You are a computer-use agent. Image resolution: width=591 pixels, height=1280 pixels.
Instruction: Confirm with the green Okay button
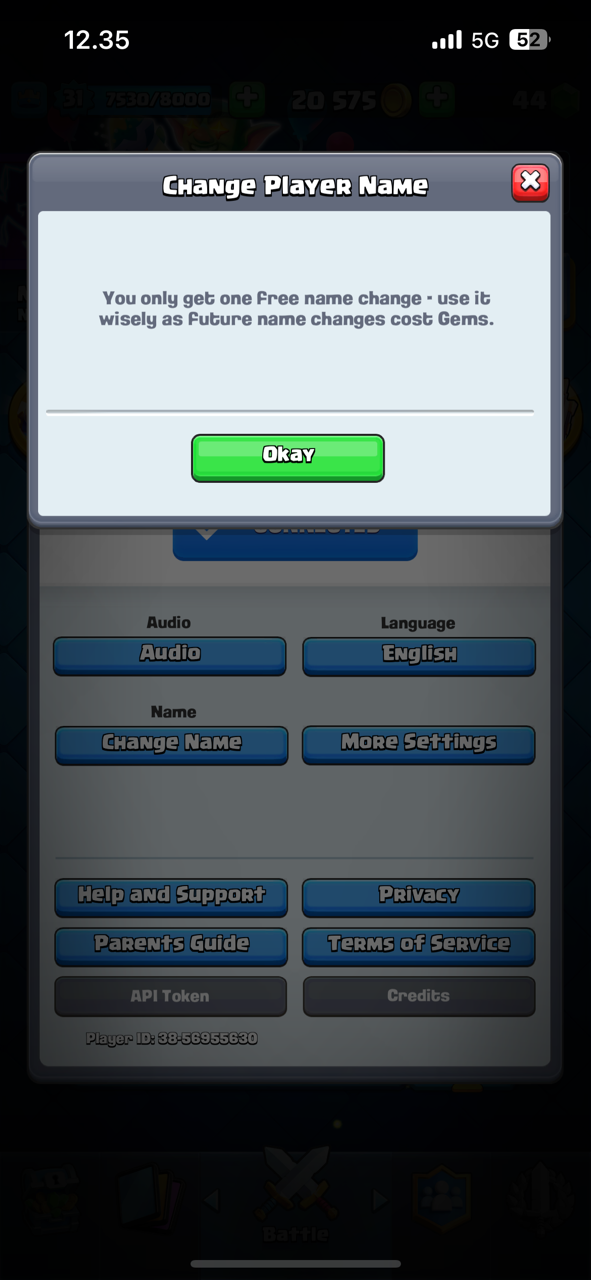(288, 458)
